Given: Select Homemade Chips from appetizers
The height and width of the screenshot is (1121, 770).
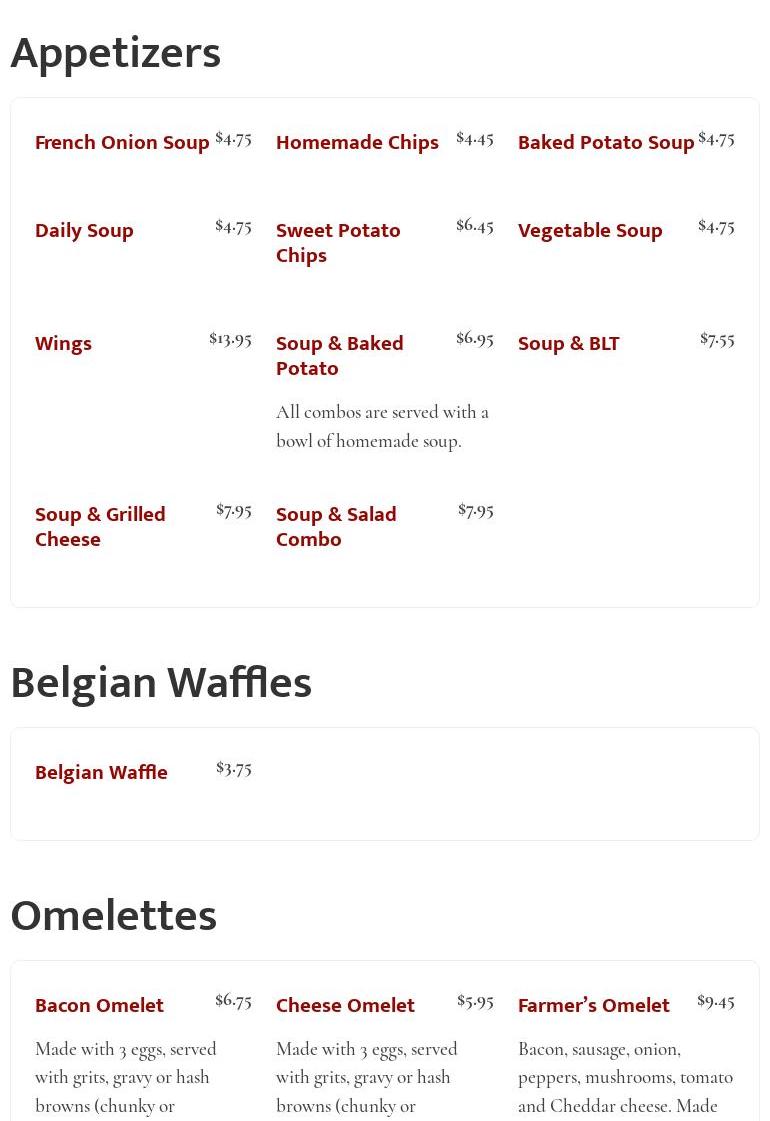Looking at the screenshot, I should (x=357, y=143).
